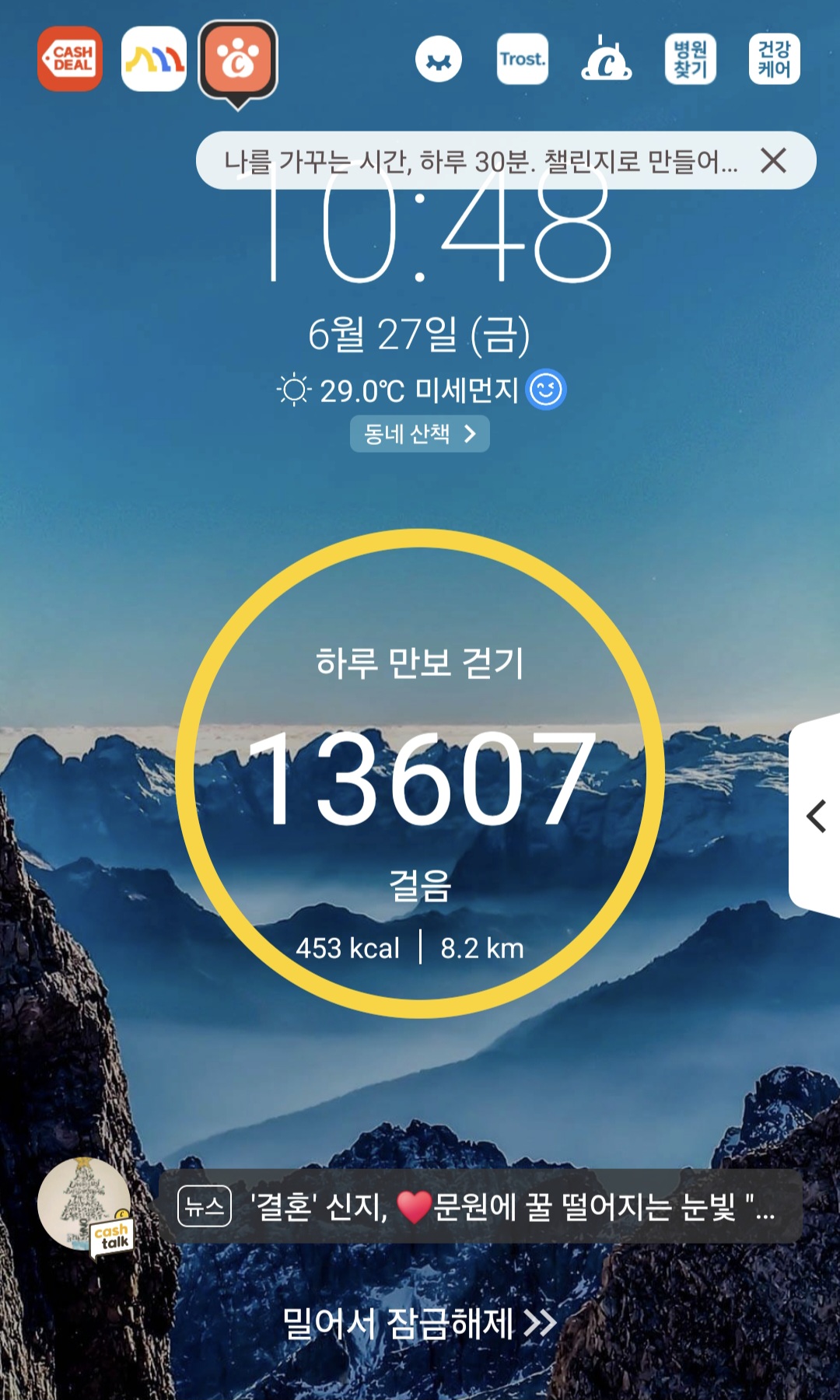Dismiss the challenge tooltip banner

[x=773, y=161]
